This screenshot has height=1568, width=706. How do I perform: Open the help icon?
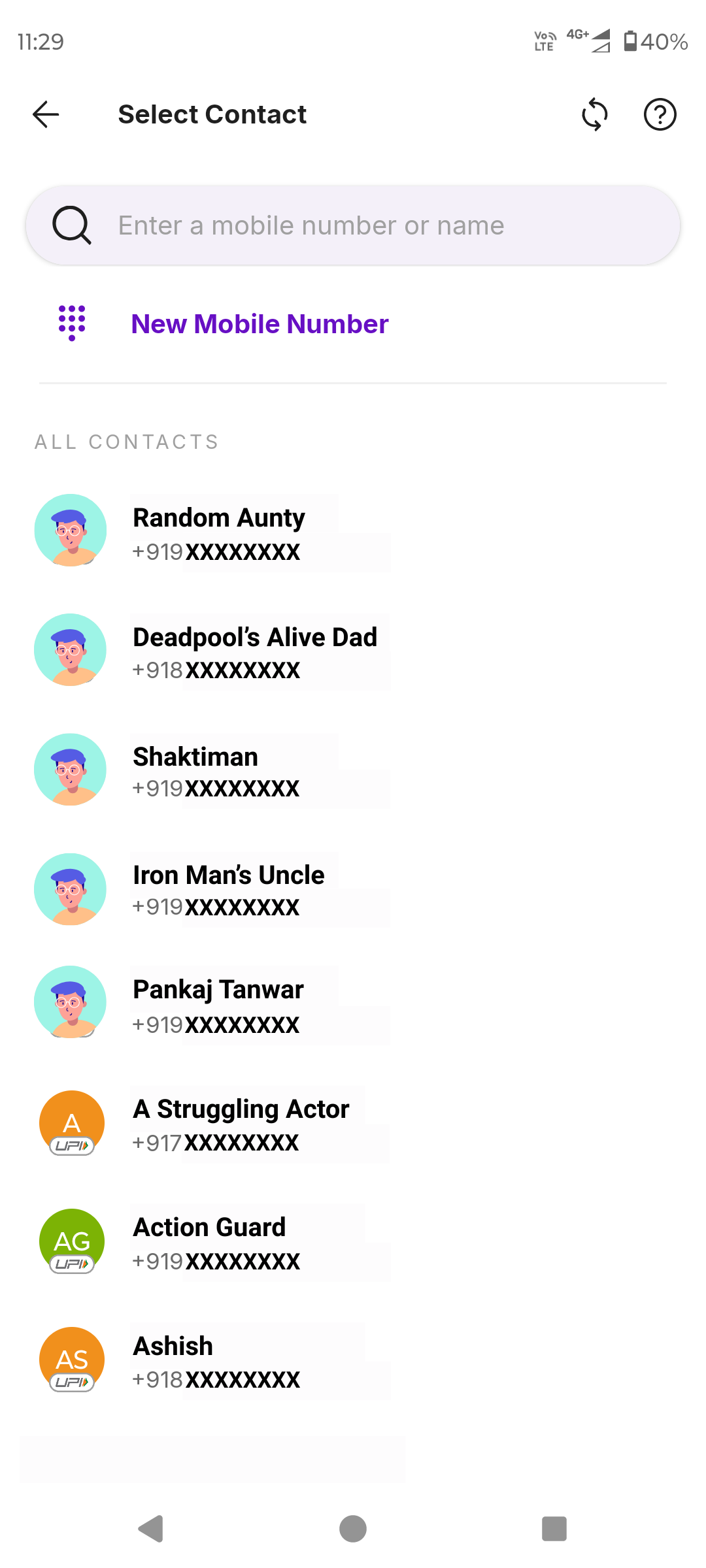[660, 114]
